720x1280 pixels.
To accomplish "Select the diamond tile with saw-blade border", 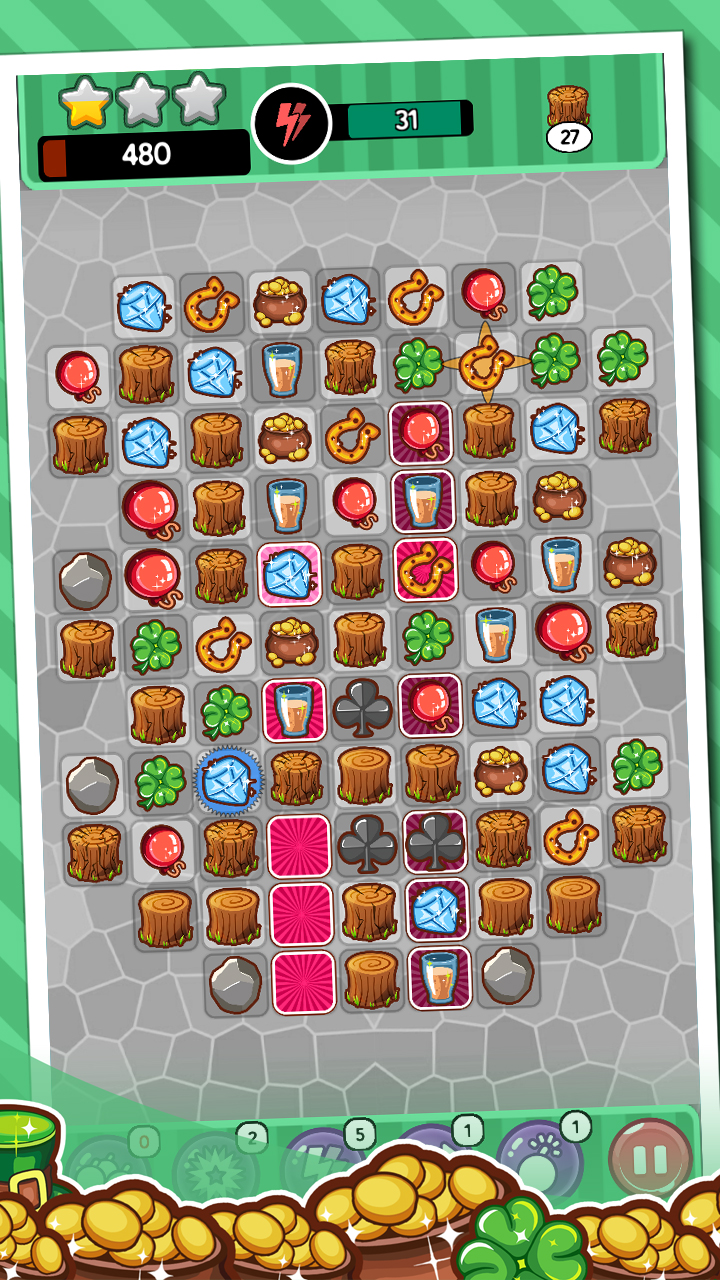I will 228,780.
